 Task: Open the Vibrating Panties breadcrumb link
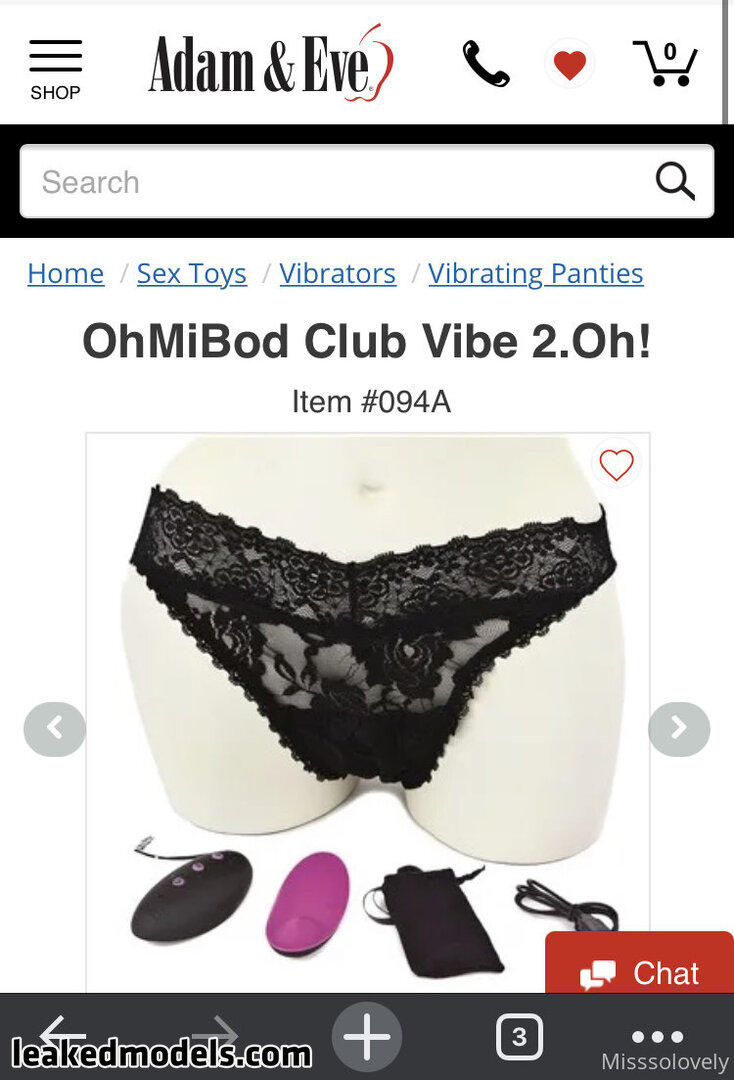click(536, 274)
